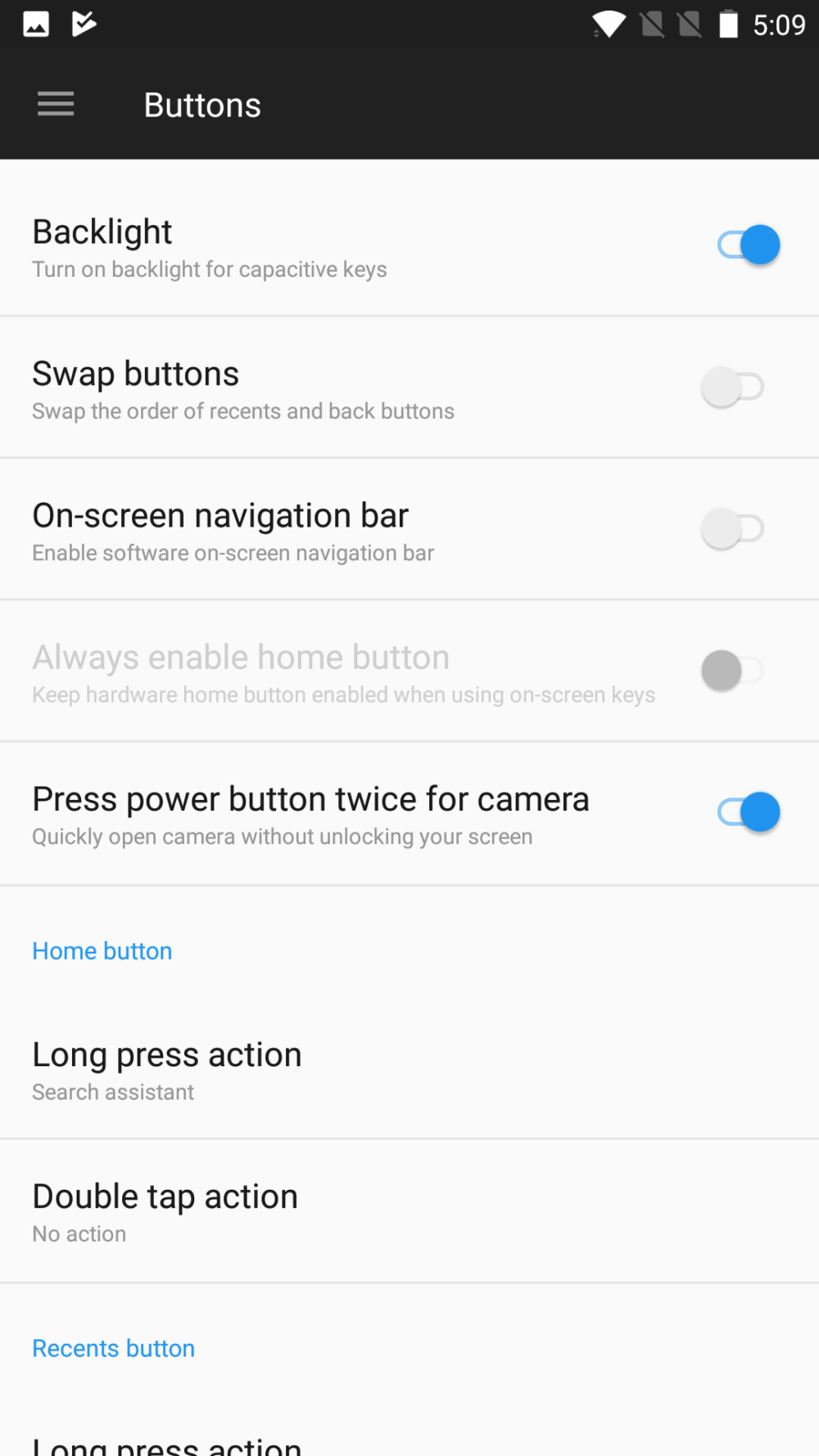Open the navigation drawer menu
Image resolution: width=819 pixels, height=1456 pixels.
click(55, 104)
